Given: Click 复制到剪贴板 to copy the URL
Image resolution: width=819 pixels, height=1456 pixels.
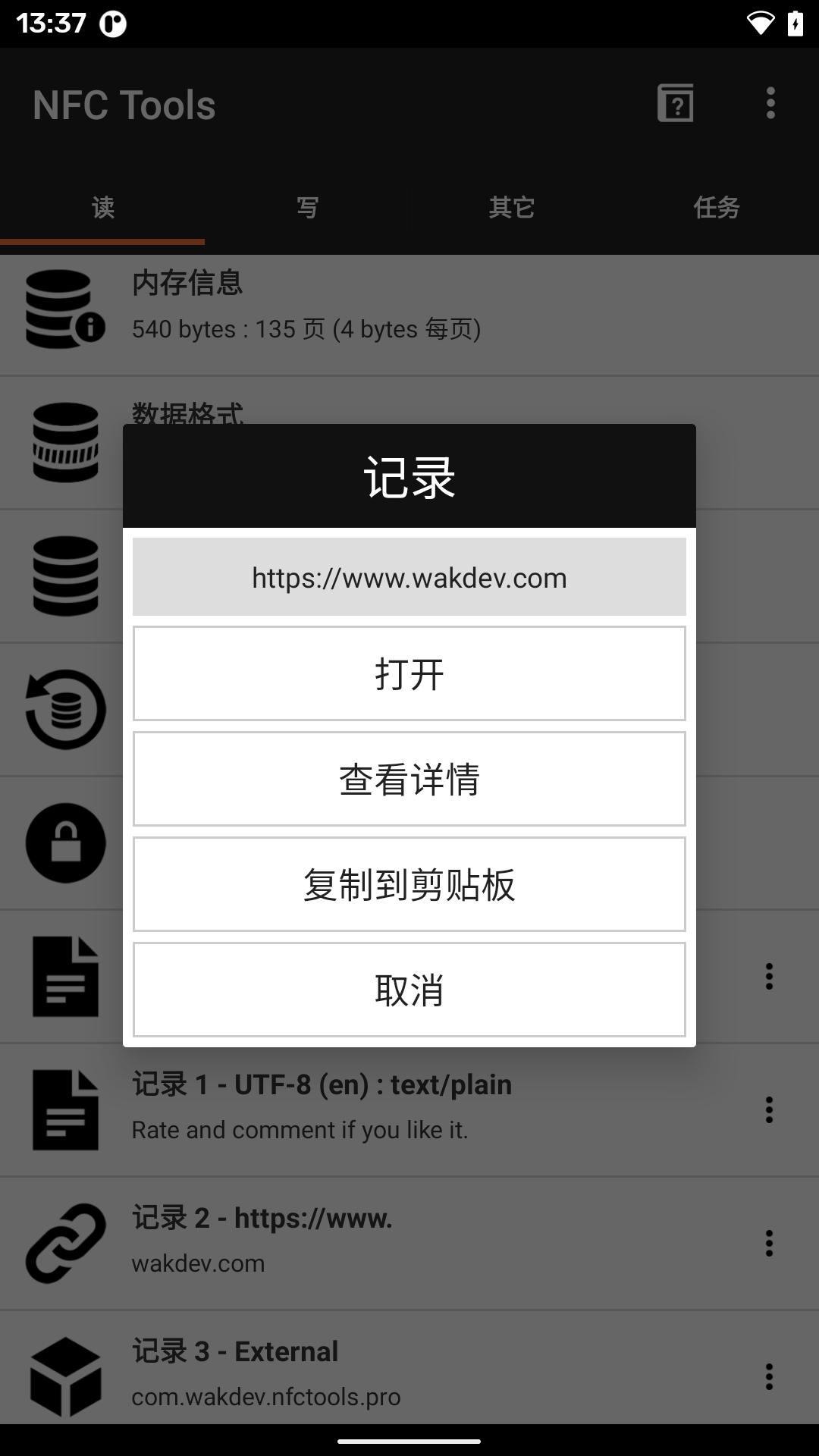Looking at the screenshot, I should [409, 883].
